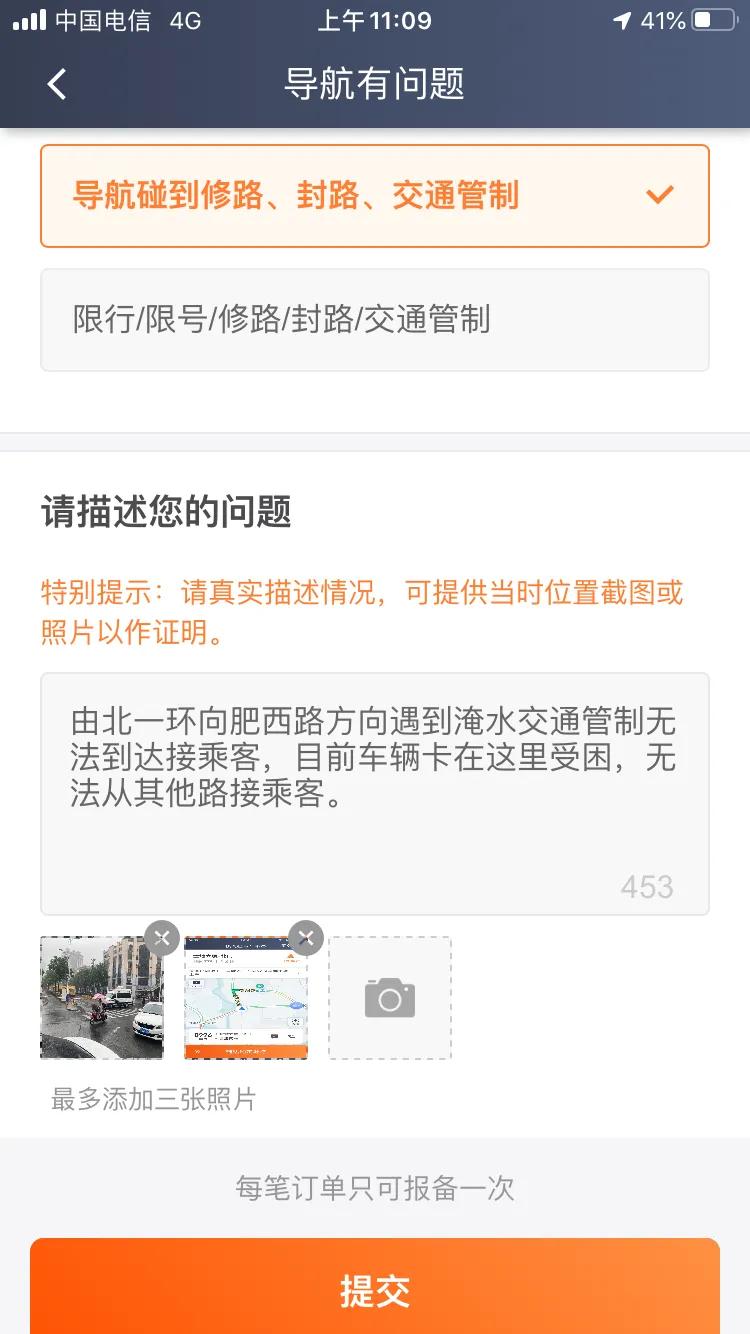Tap the back arrow in the title bar

[57, 85]
